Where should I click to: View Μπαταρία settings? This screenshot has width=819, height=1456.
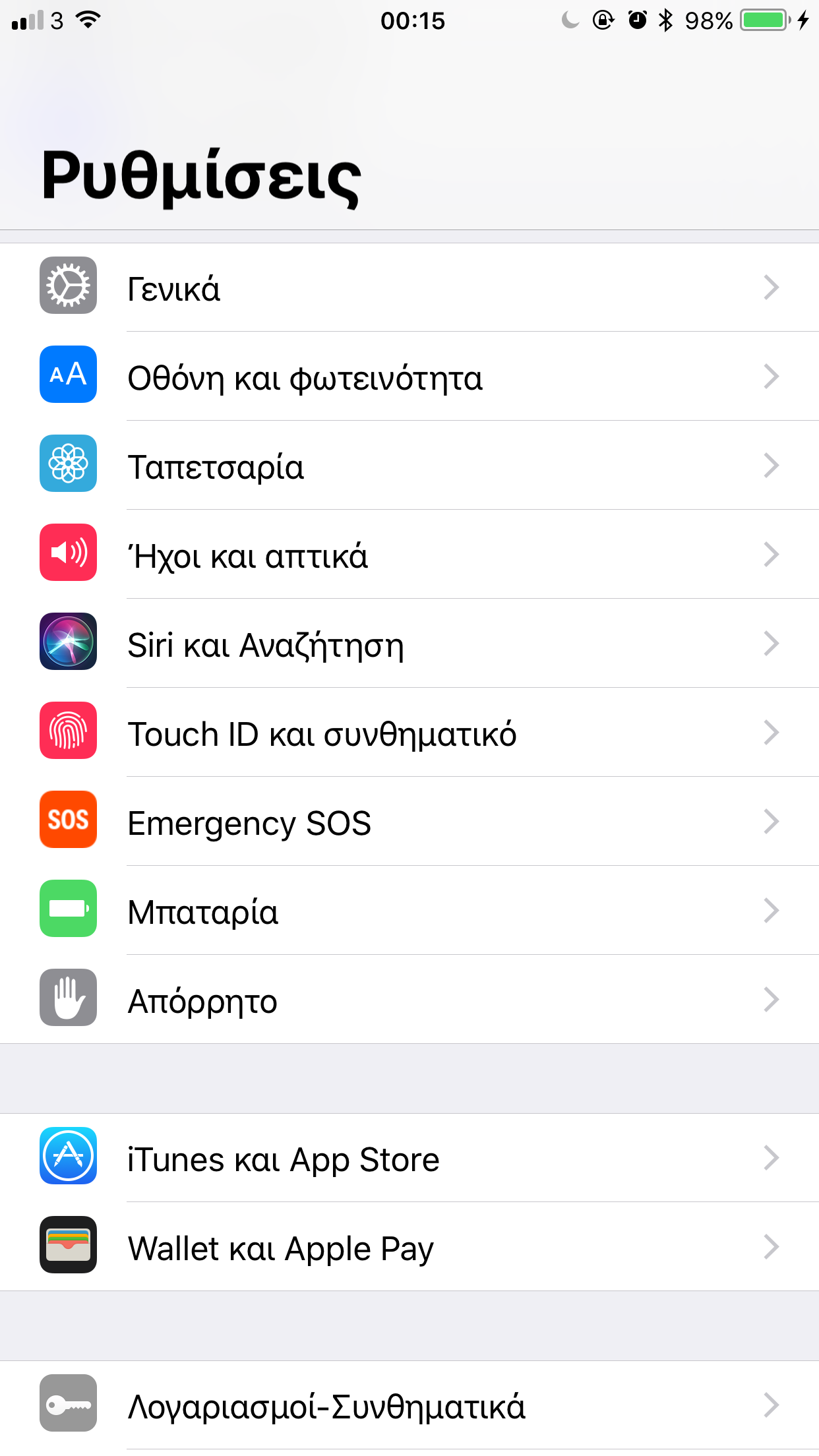pos(409,911)
